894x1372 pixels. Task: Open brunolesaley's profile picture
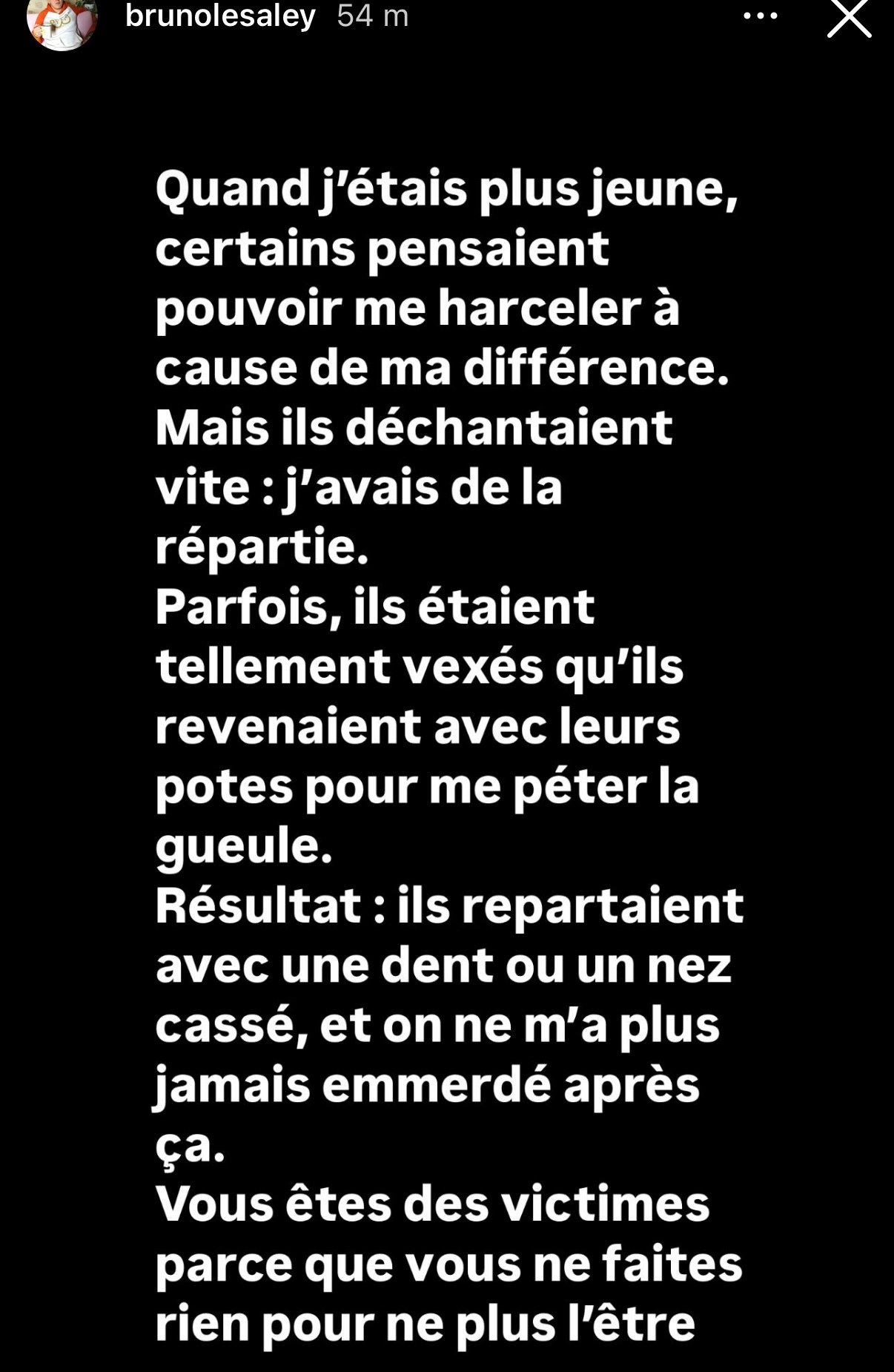coord(62,19)
